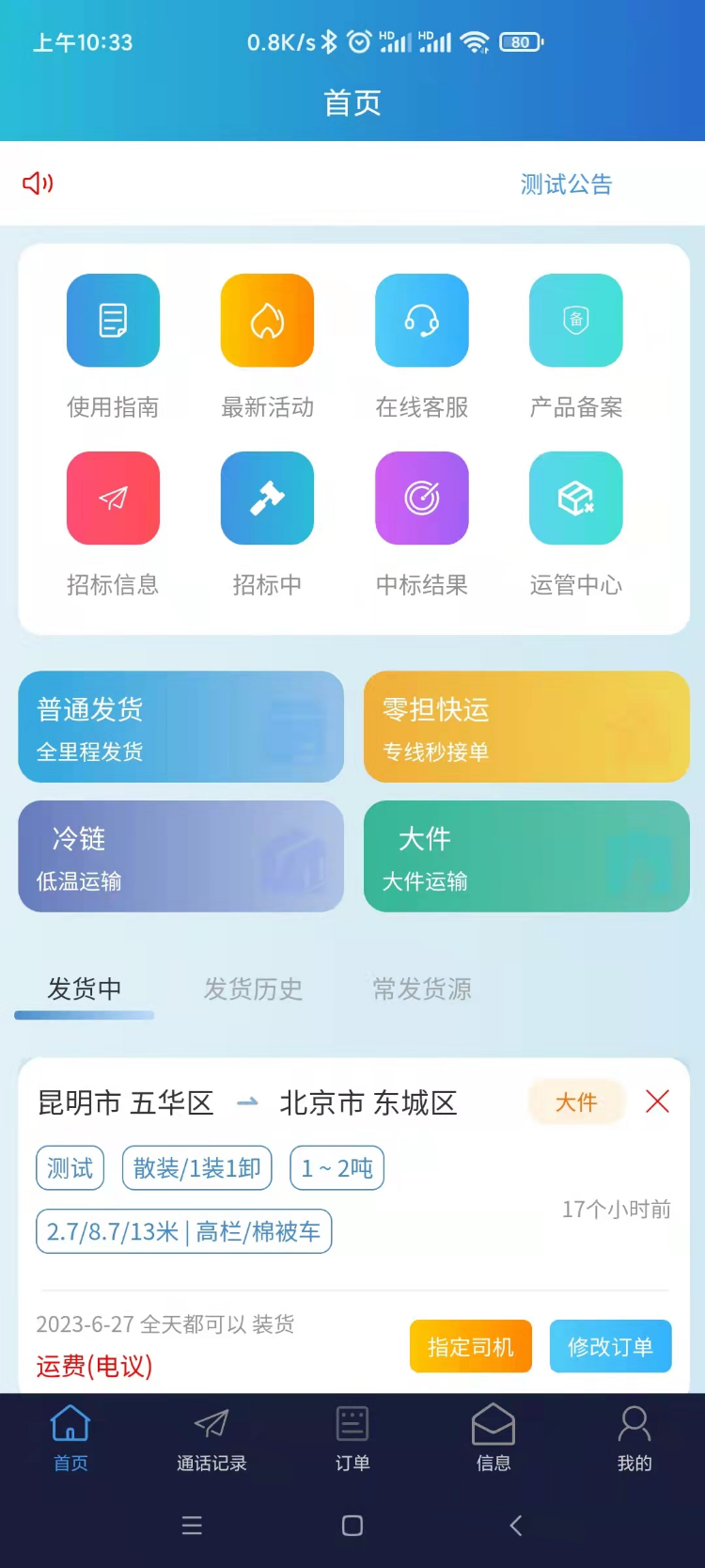The image size is (705, 1568).
Task: Dismiss the shipment with the red X
Action: click(656, 1101)
